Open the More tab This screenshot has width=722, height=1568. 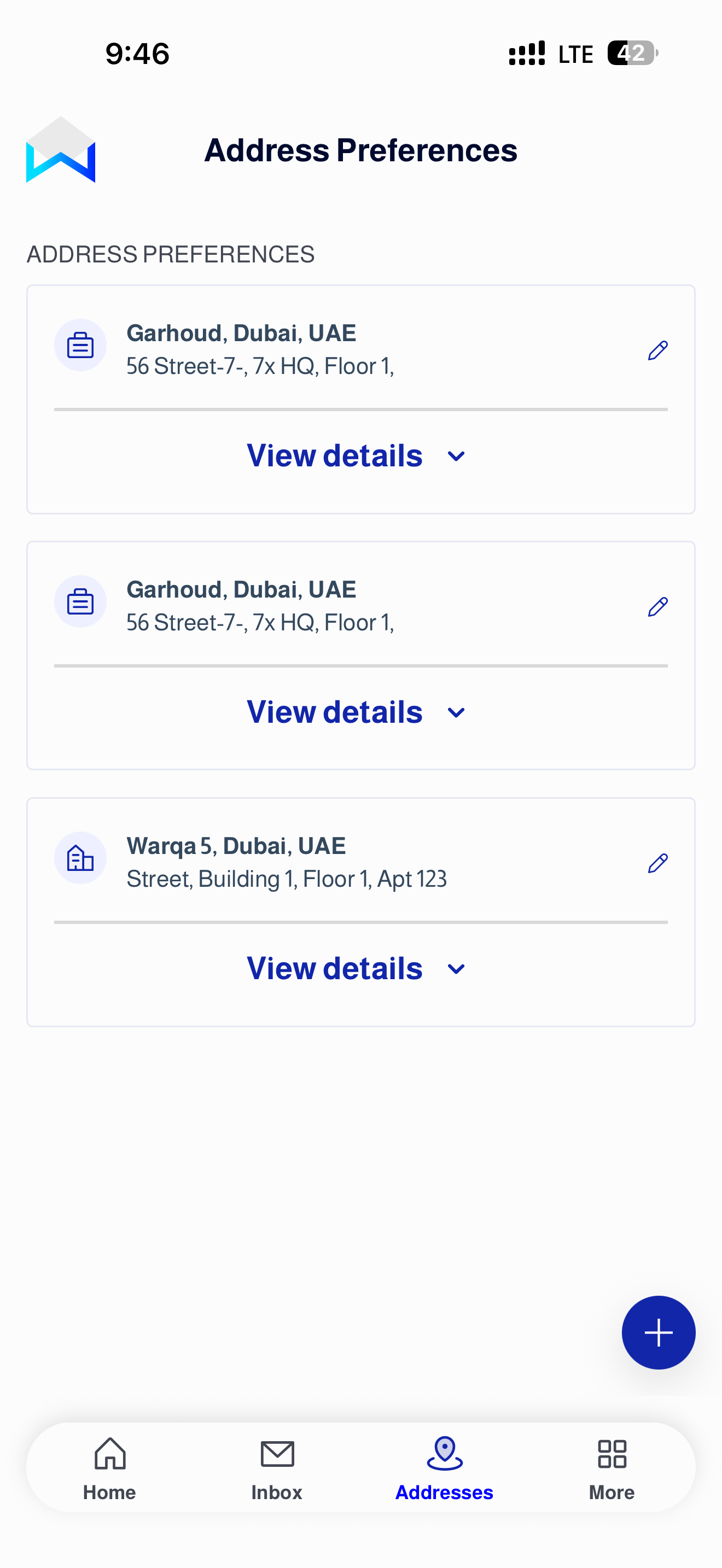tap(612, 1468)
